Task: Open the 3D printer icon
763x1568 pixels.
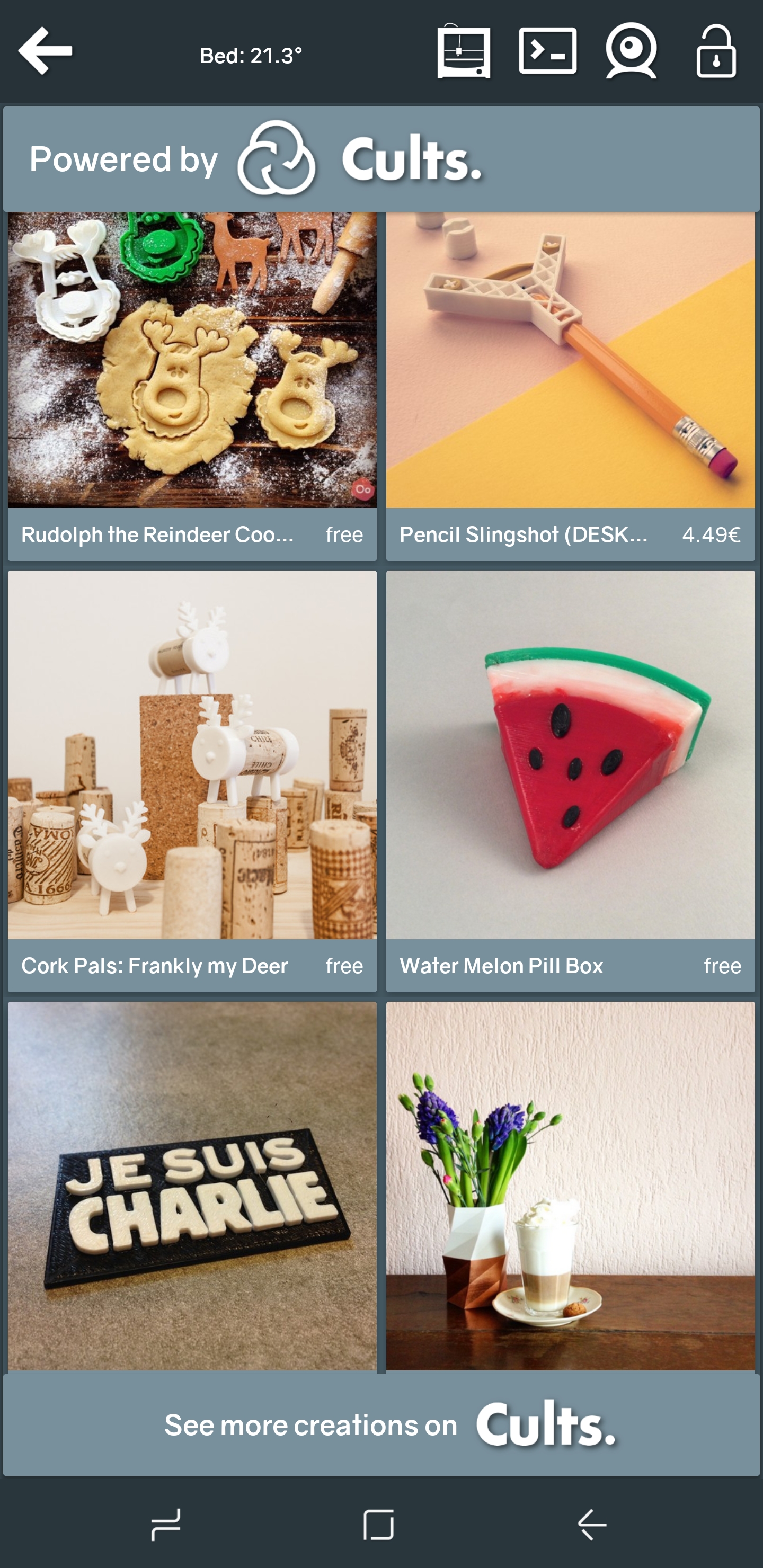Action: (x=464, y=52)
